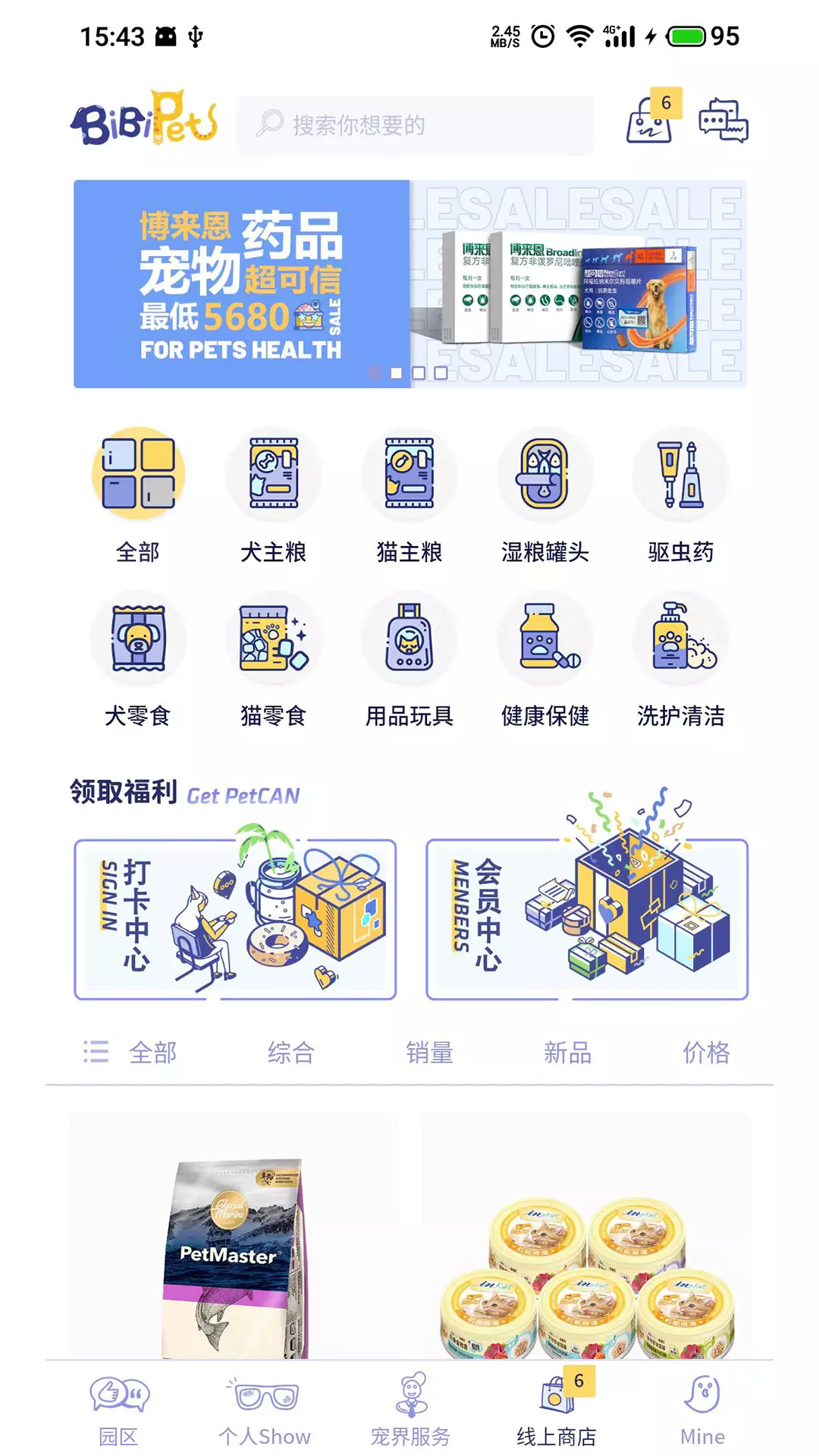Sort products by 价格
The height and width of the screenshot is (1456, 819).
pos(706,1053)
